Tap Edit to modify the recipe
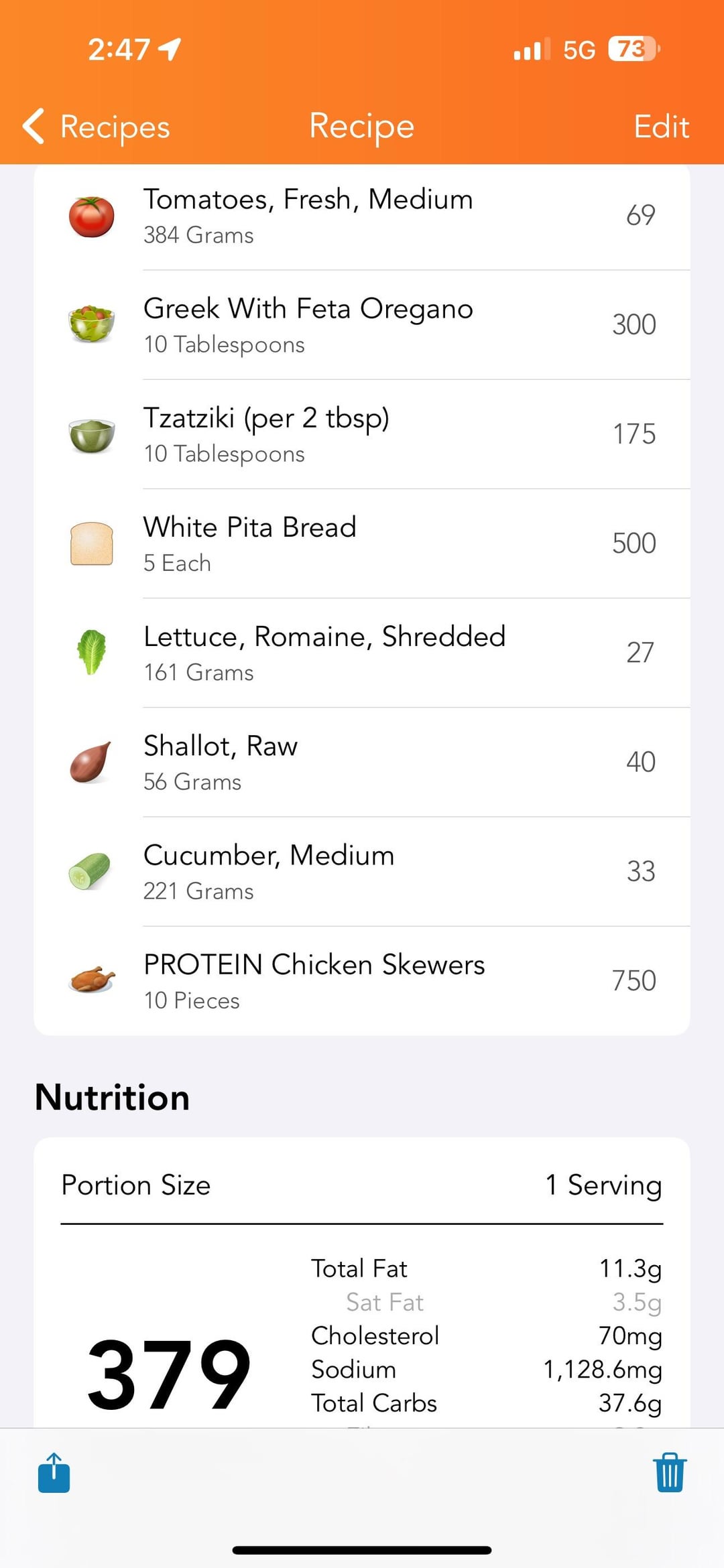Image resolution: width=724 pixels, height=1568 pixels. coord(661,127)
